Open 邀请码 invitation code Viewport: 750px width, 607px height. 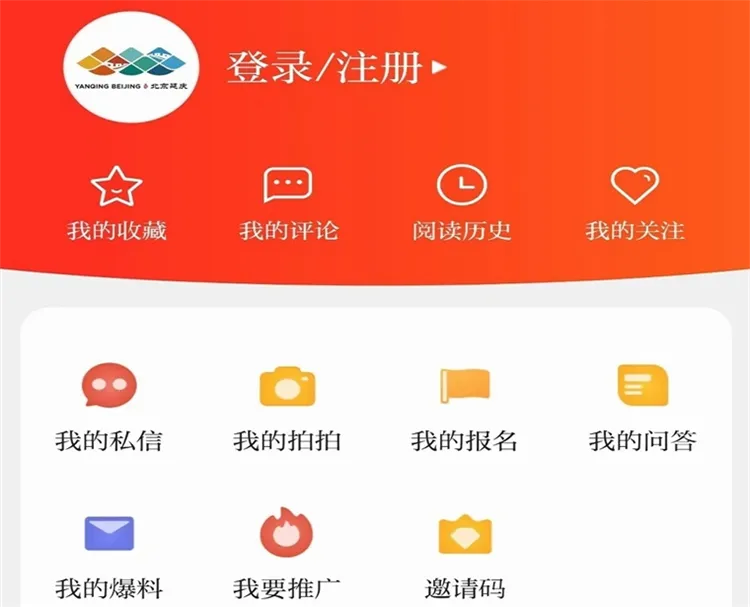click(464, 556)
